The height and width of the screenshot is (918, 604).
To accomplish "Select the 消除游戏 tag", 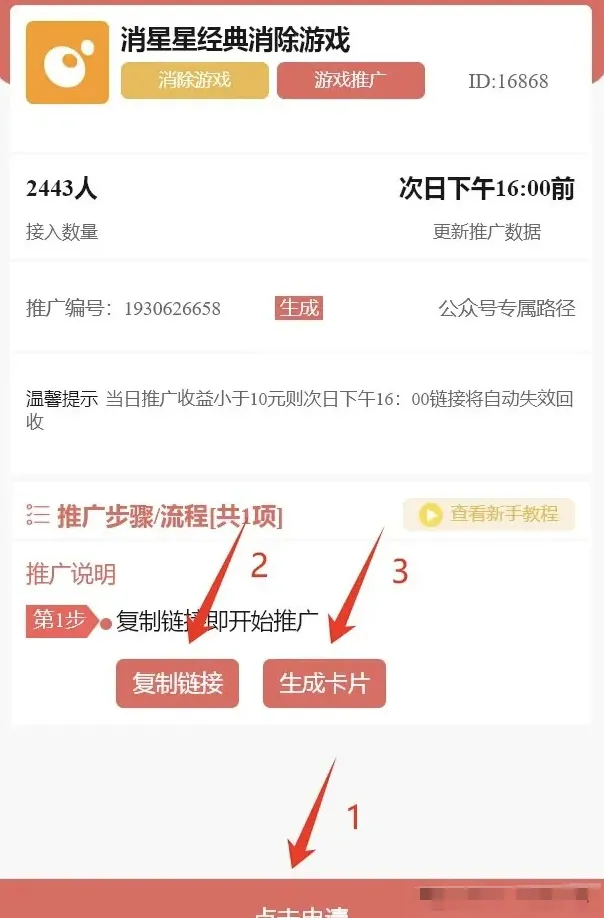I will 195,81.
